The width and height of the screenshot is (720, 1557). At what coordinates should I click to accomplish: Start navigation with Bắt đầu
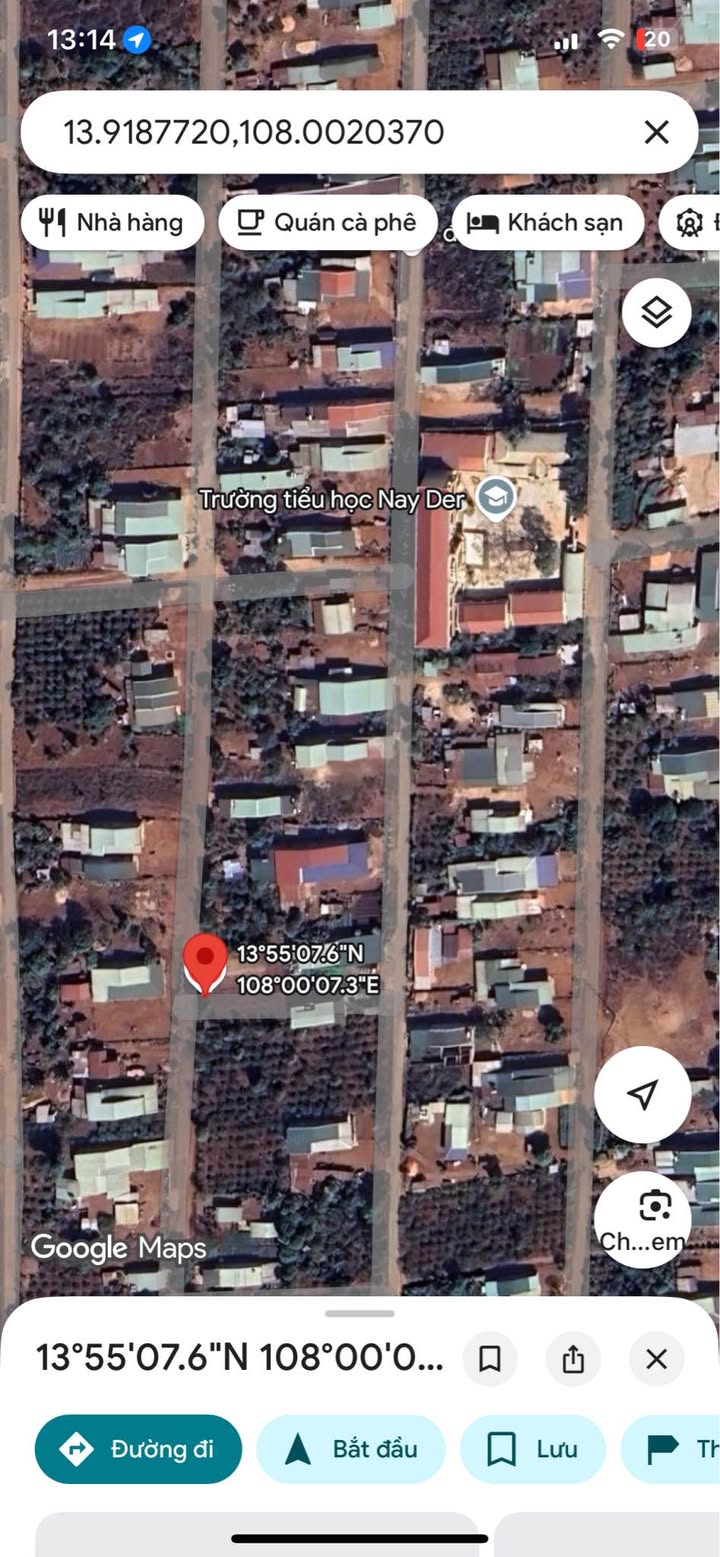click(351, 1449)
